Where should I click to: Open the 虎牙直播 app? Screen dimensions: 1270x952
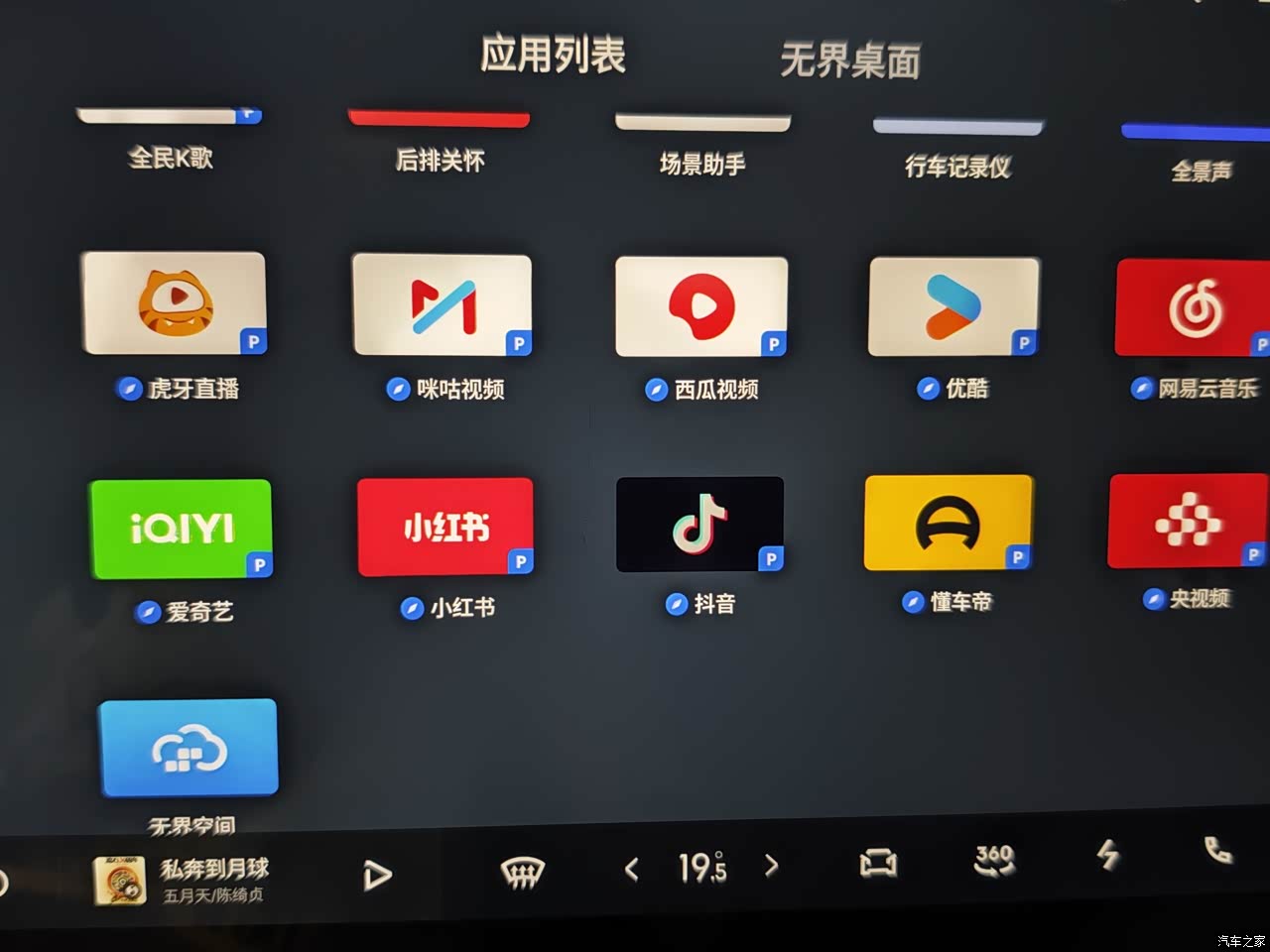[174, 303]
